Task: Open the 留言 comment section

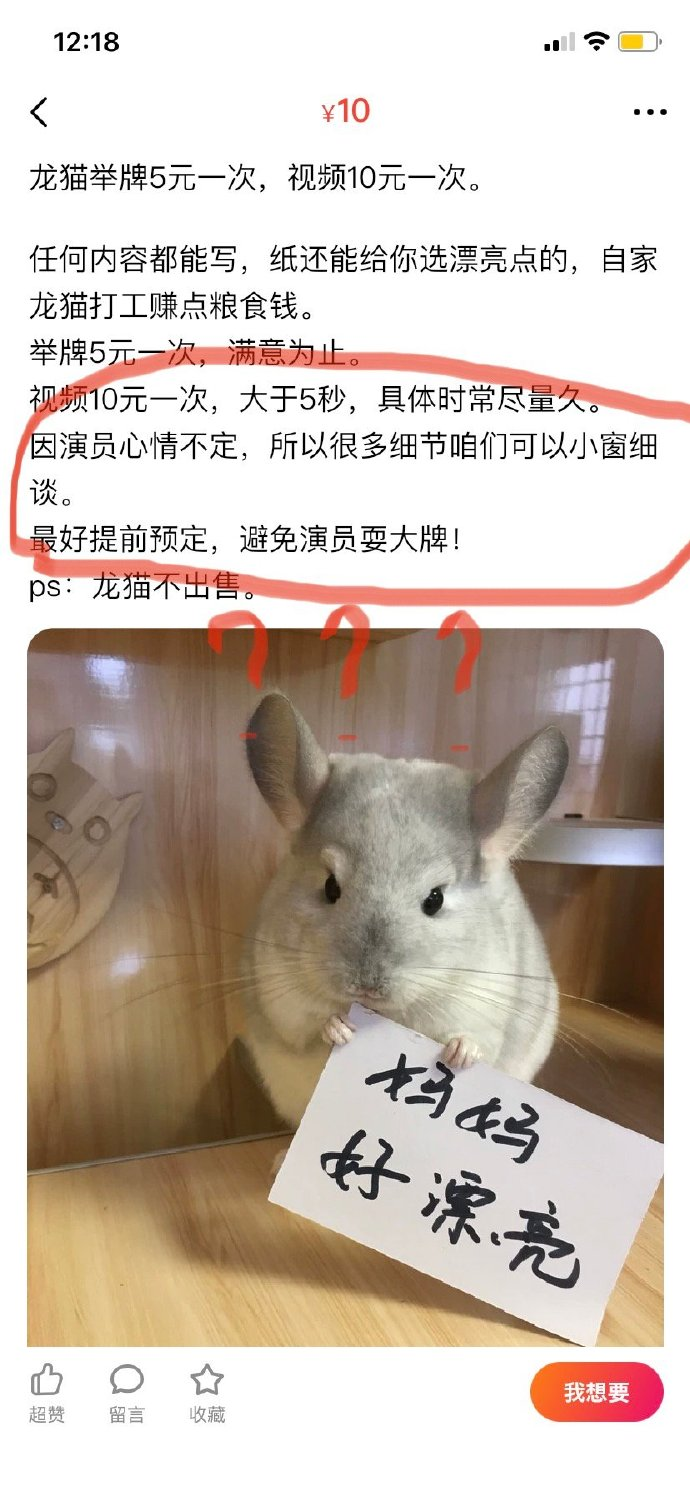Action: pyautogui.click(x=127, y=1392)
